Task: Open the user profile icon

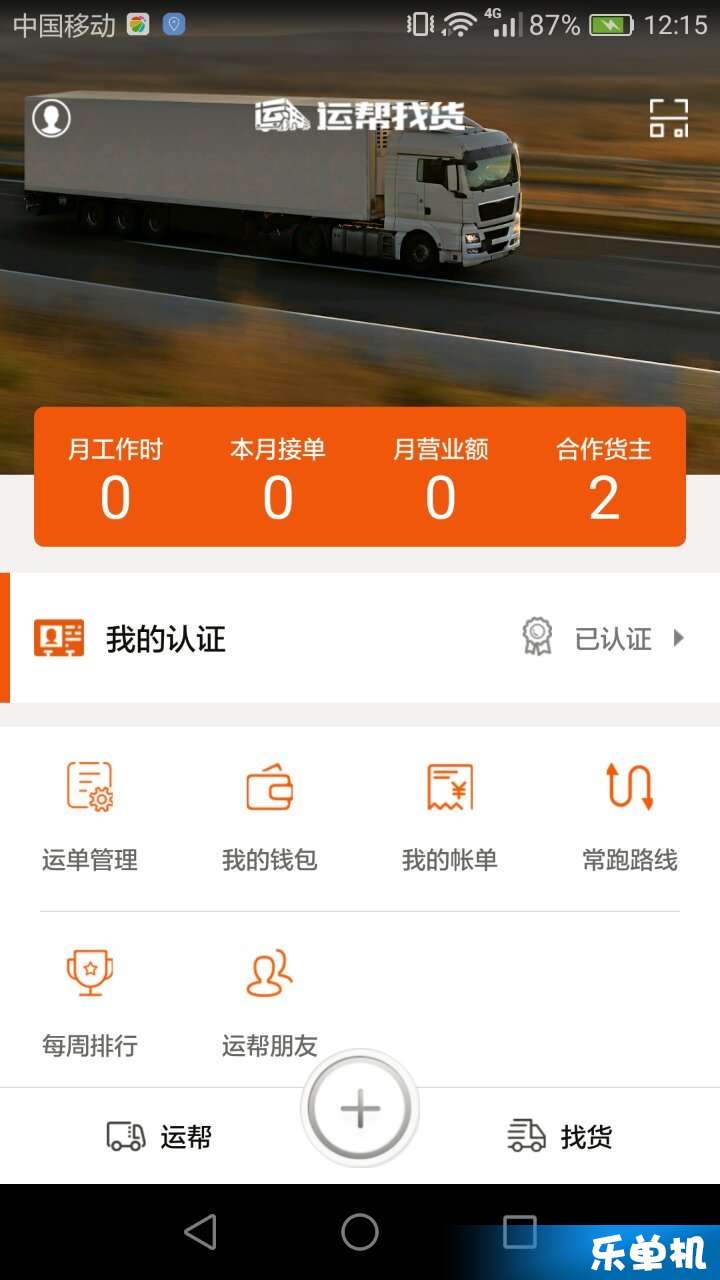Action: [51, 118]
